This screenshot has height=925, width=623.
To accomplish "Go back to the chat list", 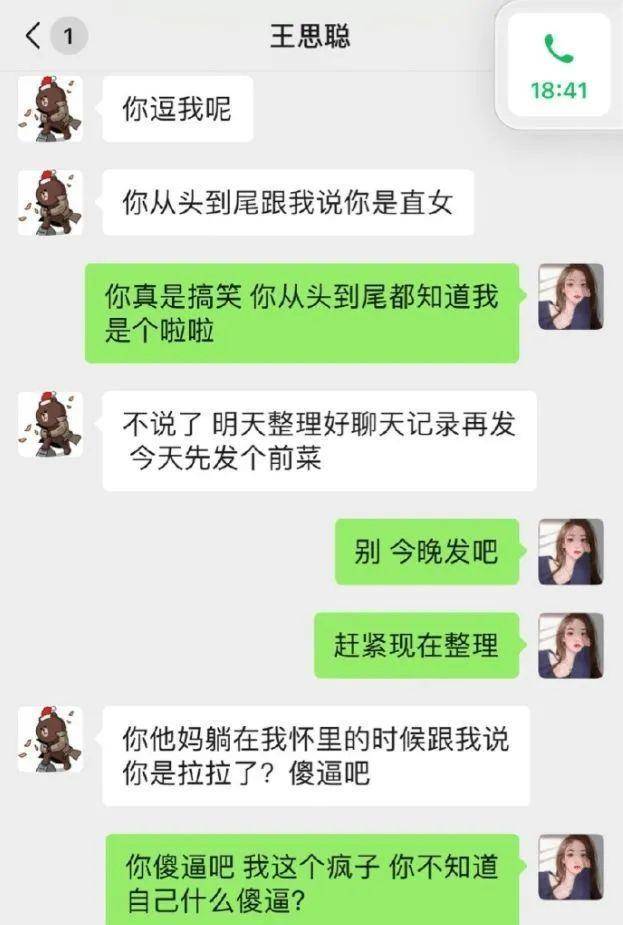I will click(34, 37).
